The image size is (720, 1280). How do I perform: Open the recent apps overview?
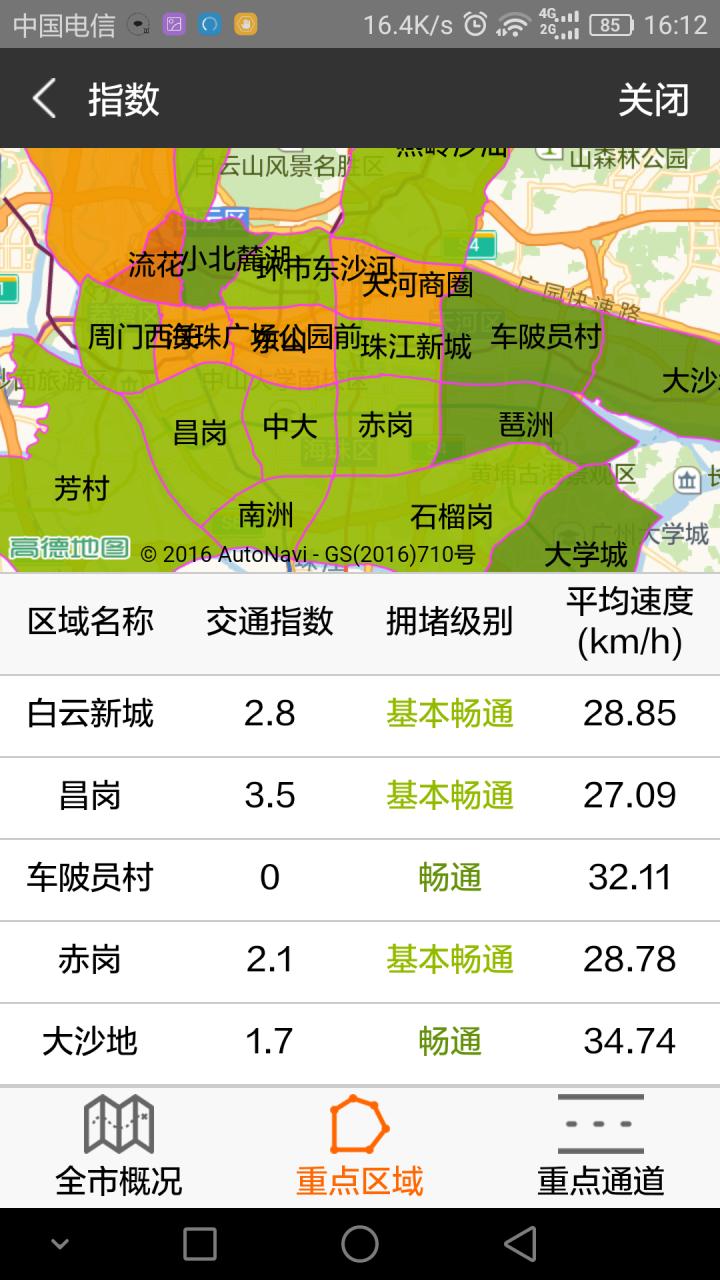pyautogui.click(x=200, y=1244)
